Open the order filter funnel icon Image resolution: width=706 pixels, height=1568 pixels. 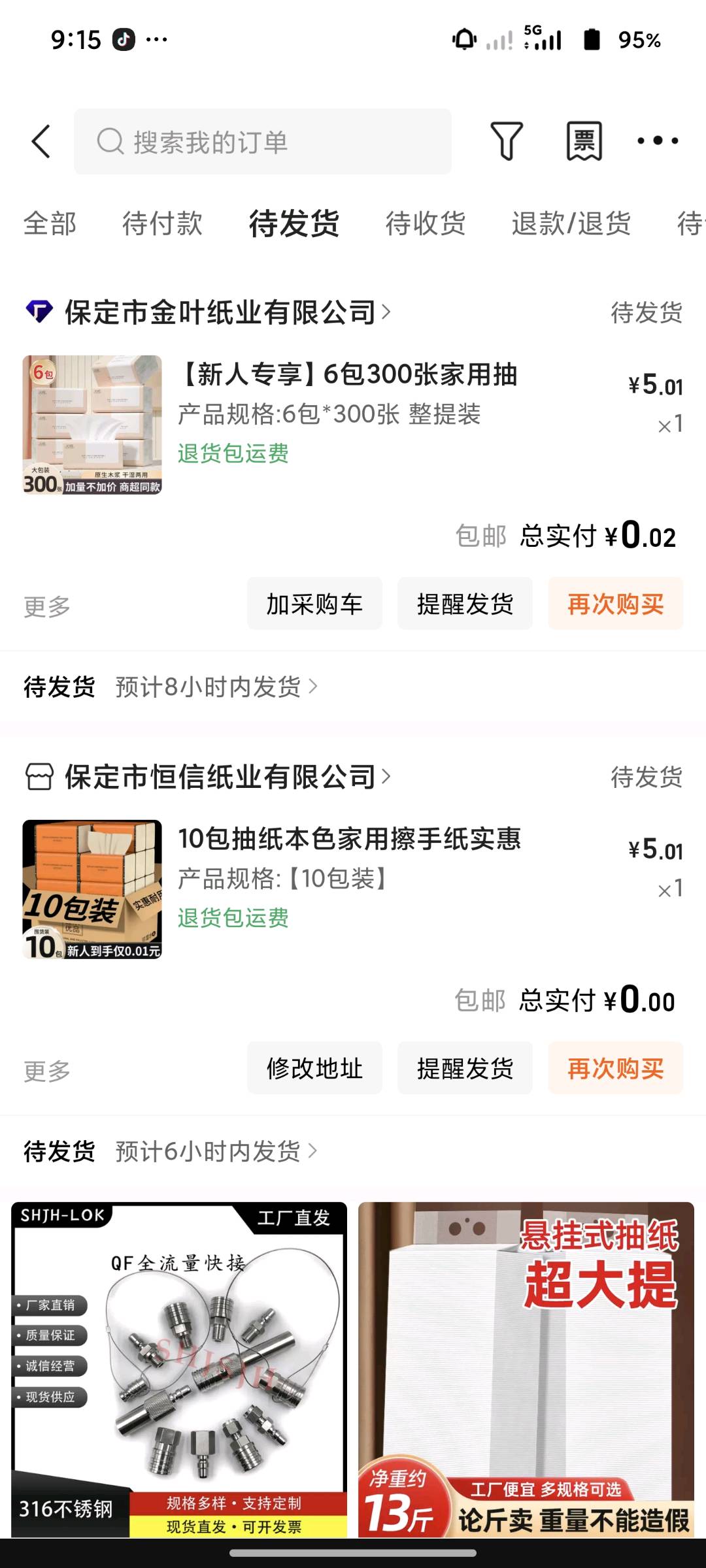tap(507, 141)
